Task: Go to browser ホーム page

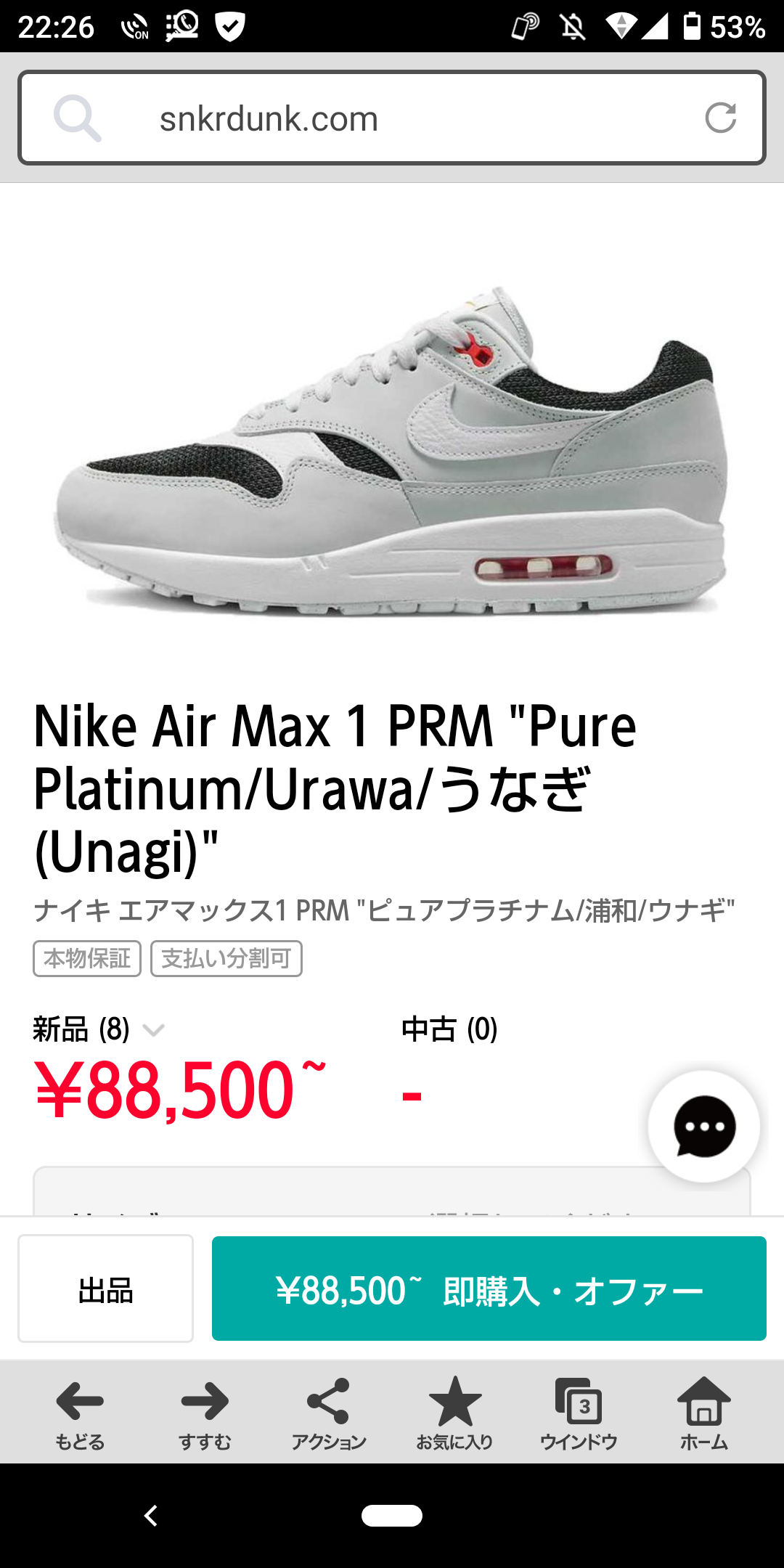Action: (703, 1413)
